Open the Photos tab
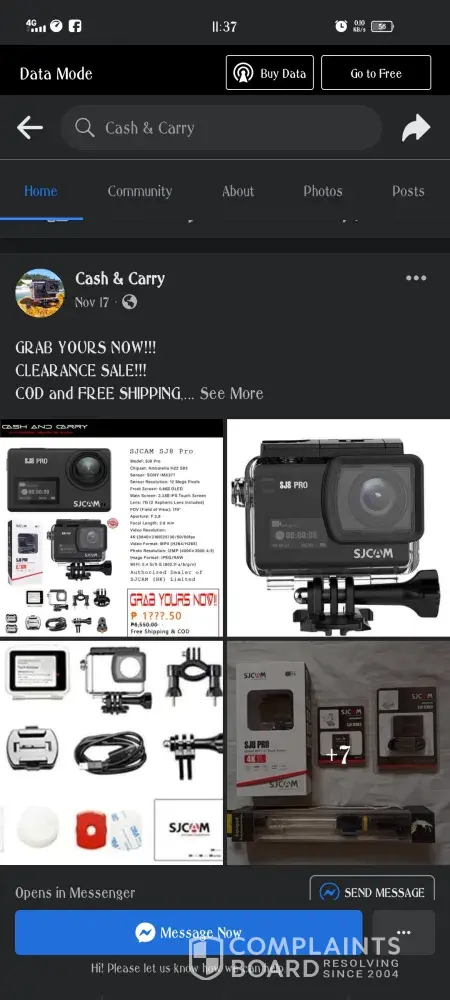This screenshot has width=450, height=1000. (x=323, y=191)
